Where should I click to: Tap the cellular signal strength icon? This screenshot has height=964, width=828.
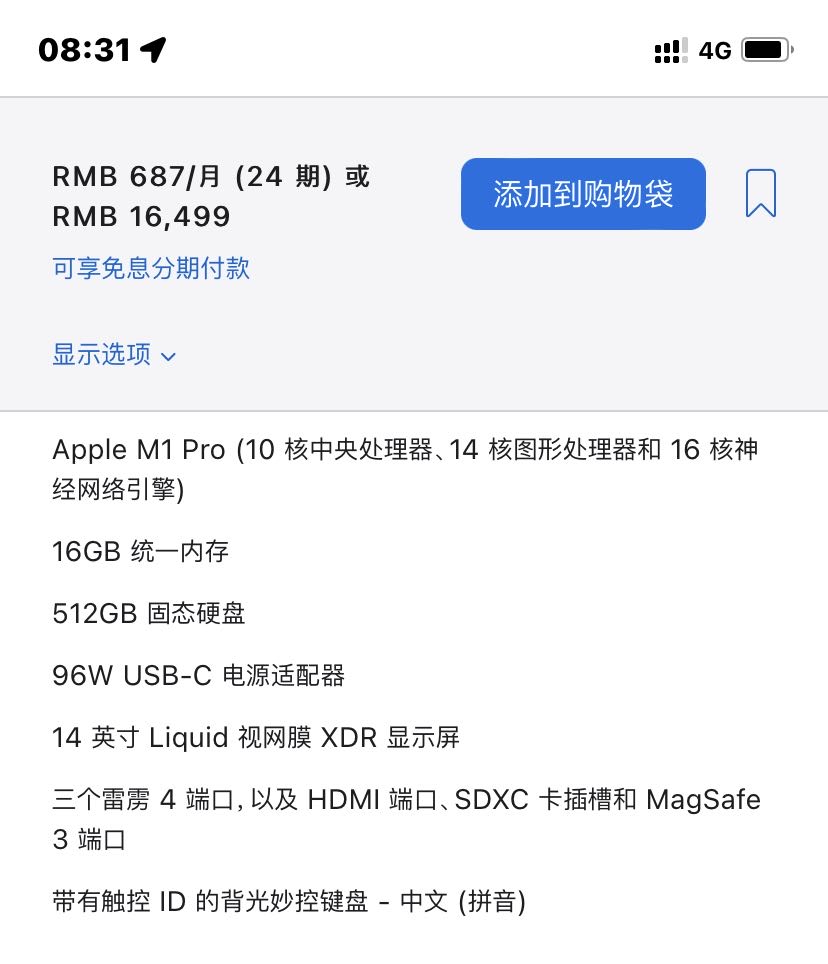coord(669,49)
